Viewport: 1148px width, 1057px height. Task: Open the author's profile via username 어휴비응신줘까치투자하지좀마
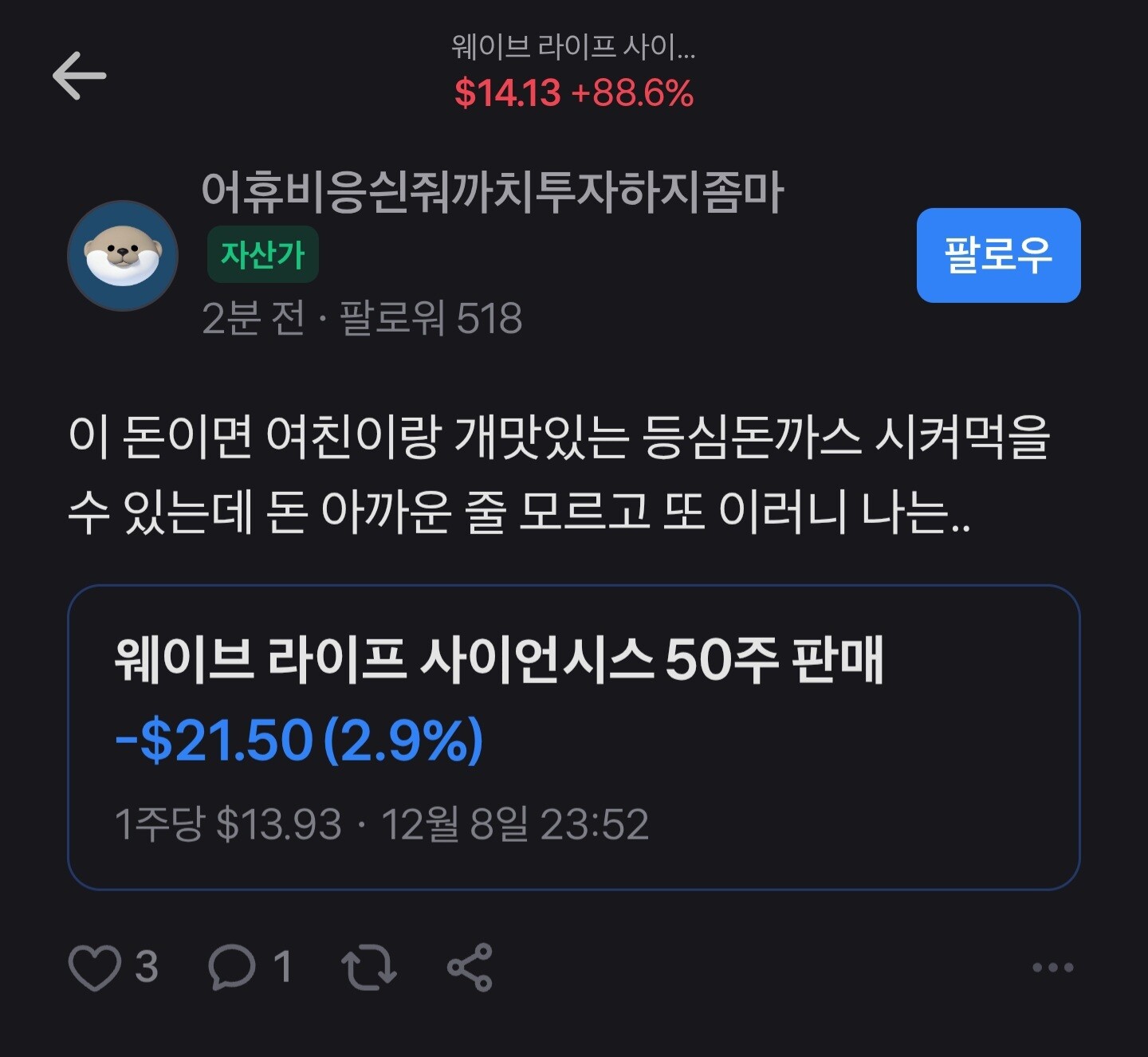pyautogui.click(x=493, y=192)
